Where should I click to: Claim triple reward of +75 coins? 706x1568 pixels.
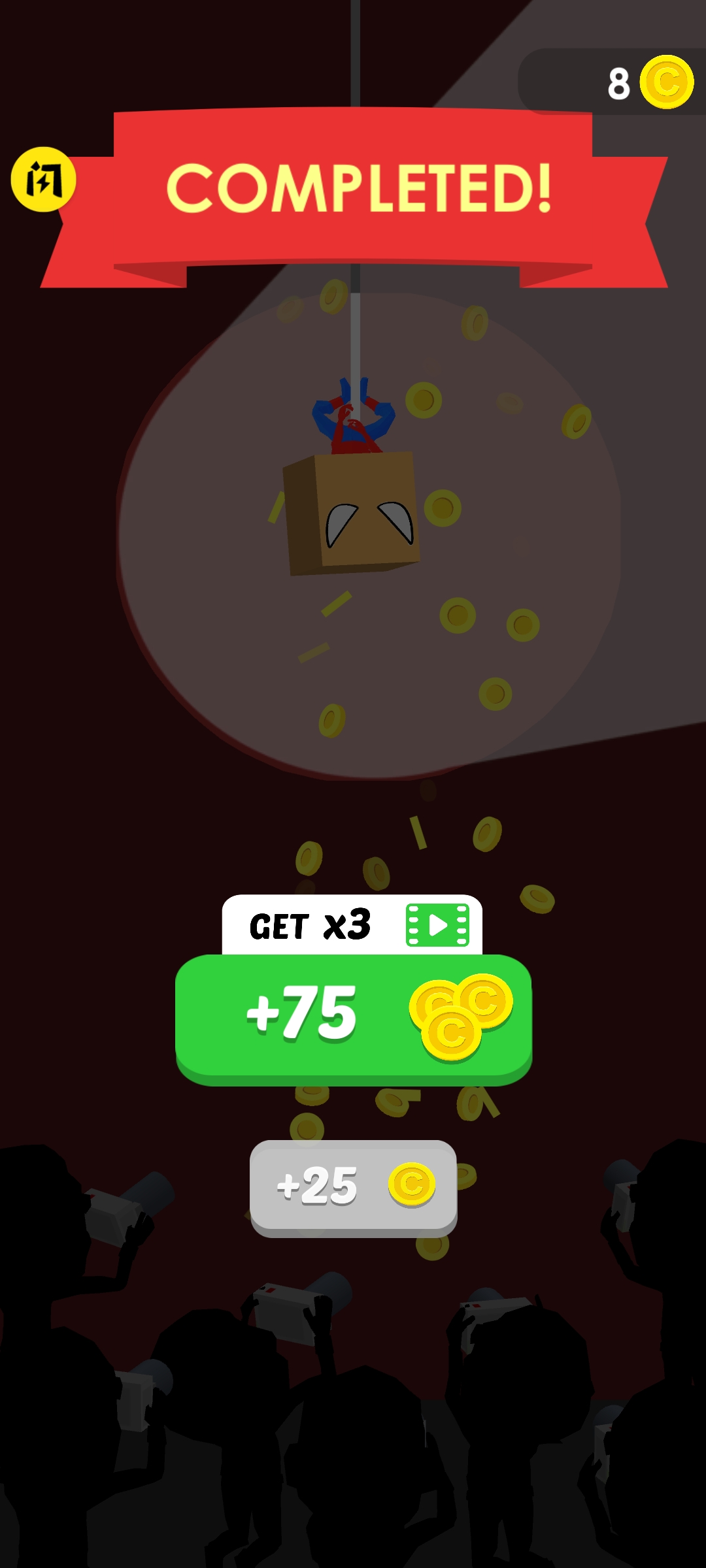pos(353,1016)
